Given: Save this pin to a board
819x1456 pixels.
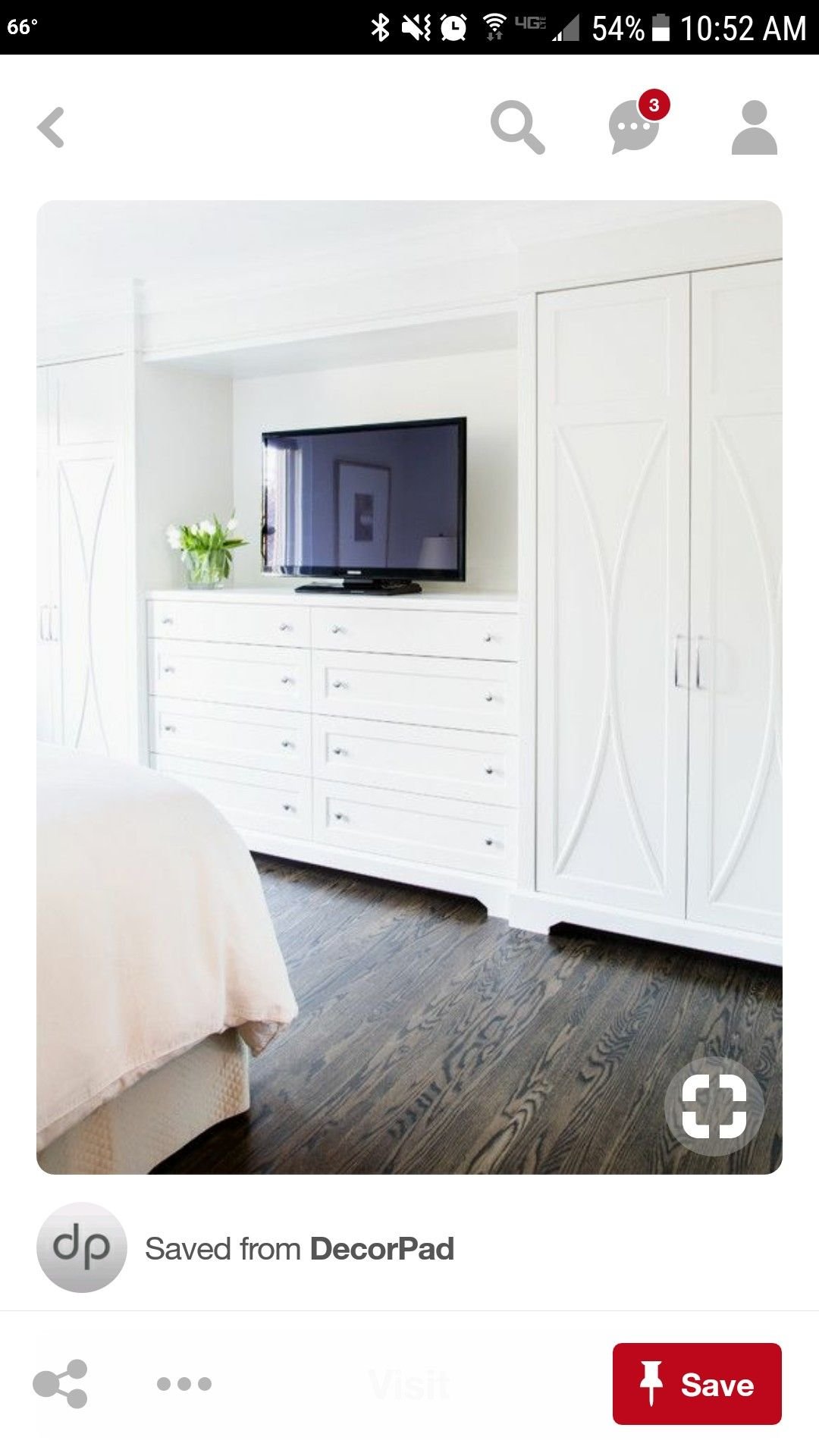Looking at the screenshot, I should tap(697, 1384).
